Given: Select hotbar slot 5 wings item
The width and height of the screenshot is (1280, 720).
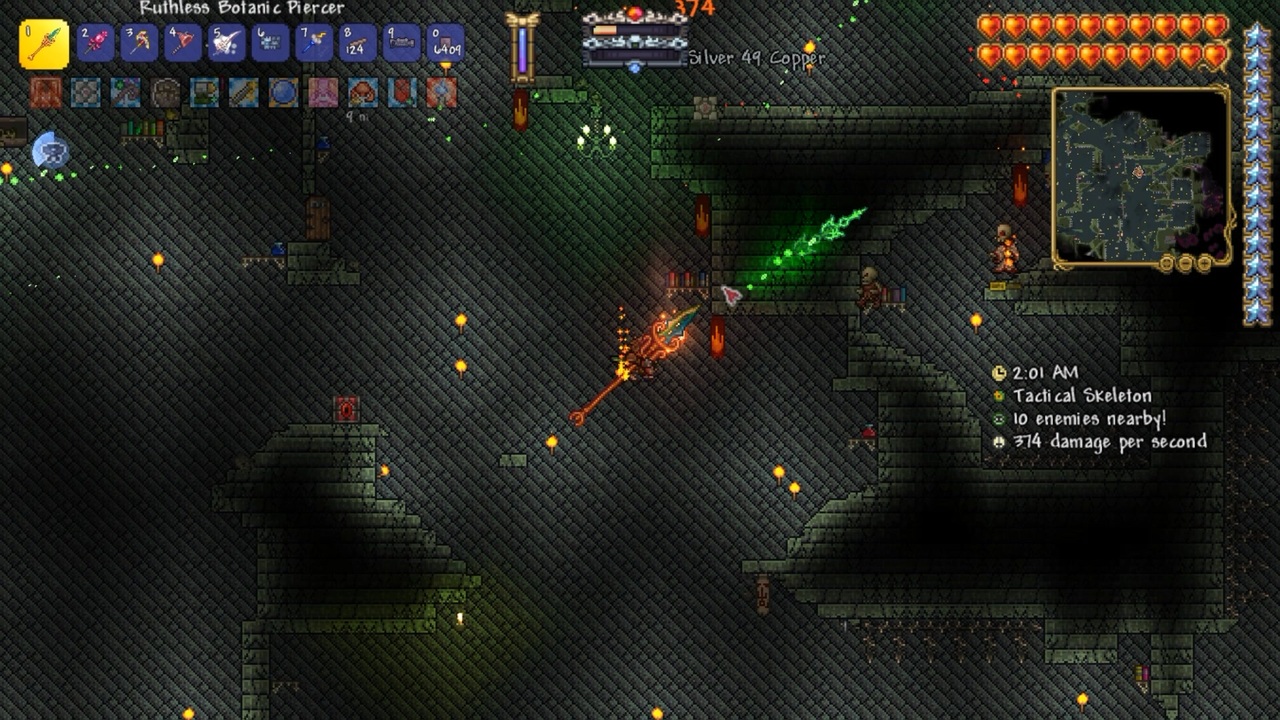Looking at the screenshot, I should (x=227, y=44).
